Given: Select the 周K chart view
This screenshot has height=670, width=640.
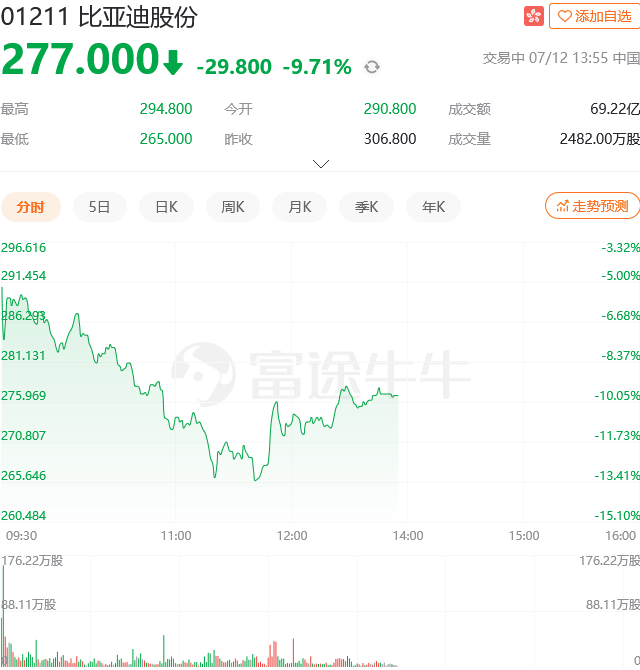Looking at the screenshot, I should pyautogui.click(x=233, y=207).
